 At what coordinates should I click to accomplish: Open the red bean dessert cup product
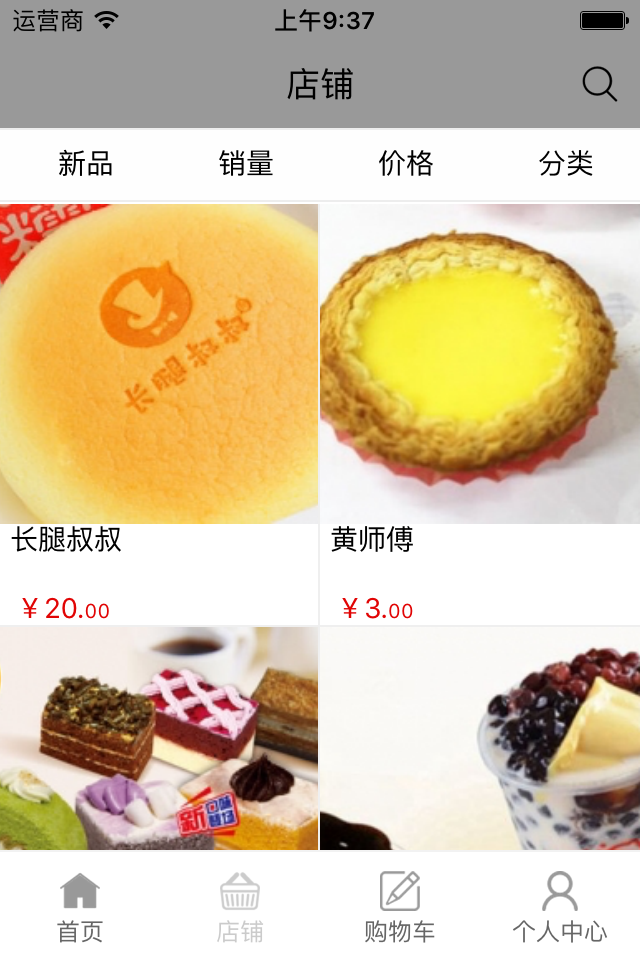pyautogui.click(x=480, y=740)
